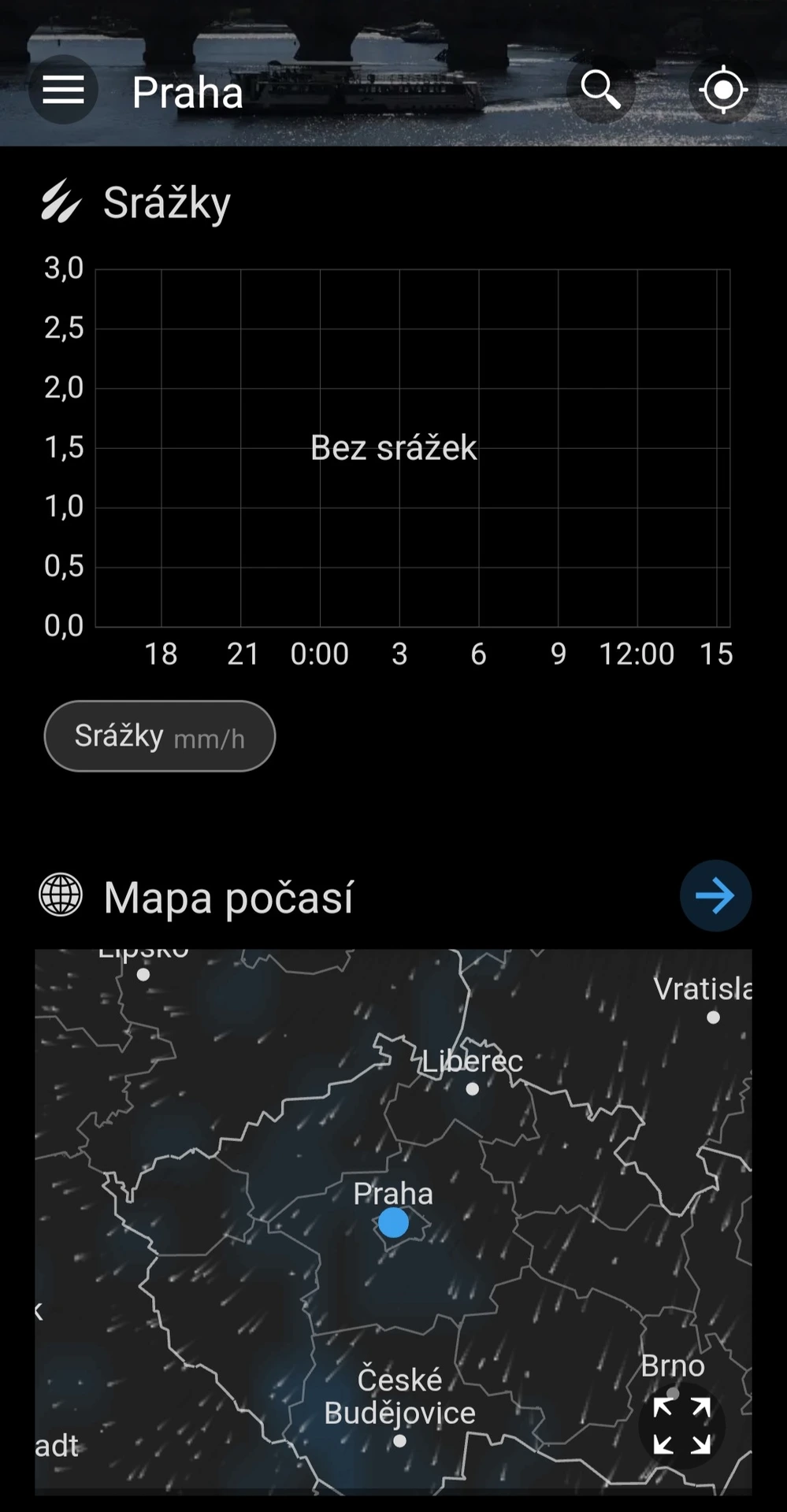Expand the weather map to fullscreen
Viewport: 787px width, 1512px height.
(681, 1425)
